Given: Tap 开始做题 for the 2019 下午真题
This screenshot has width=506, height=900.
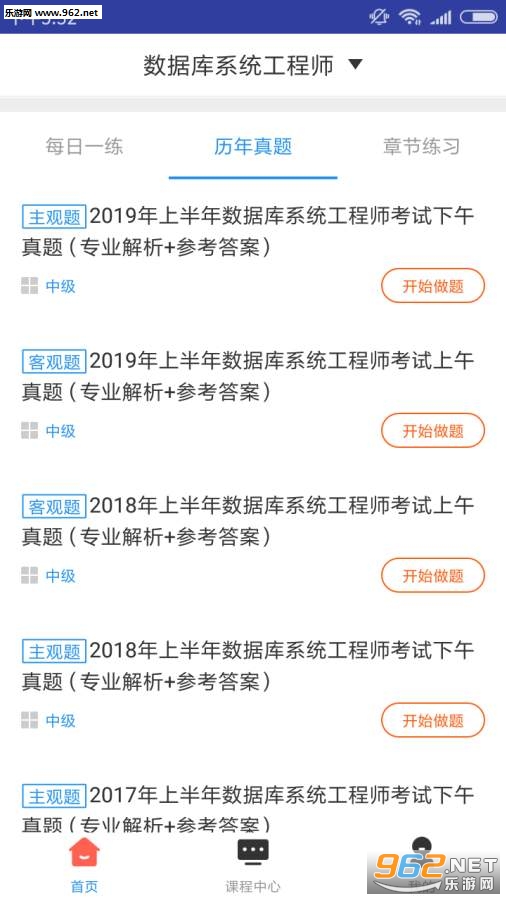Looking at the screenshot, I should pos(433,286).
